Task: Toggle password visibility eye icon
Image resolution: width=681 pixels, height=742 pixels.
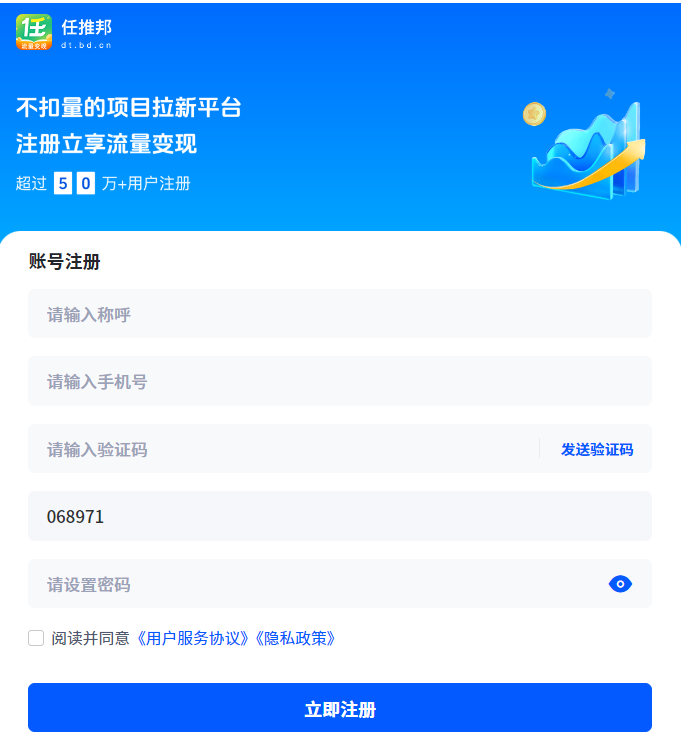Action: point(620,584)
